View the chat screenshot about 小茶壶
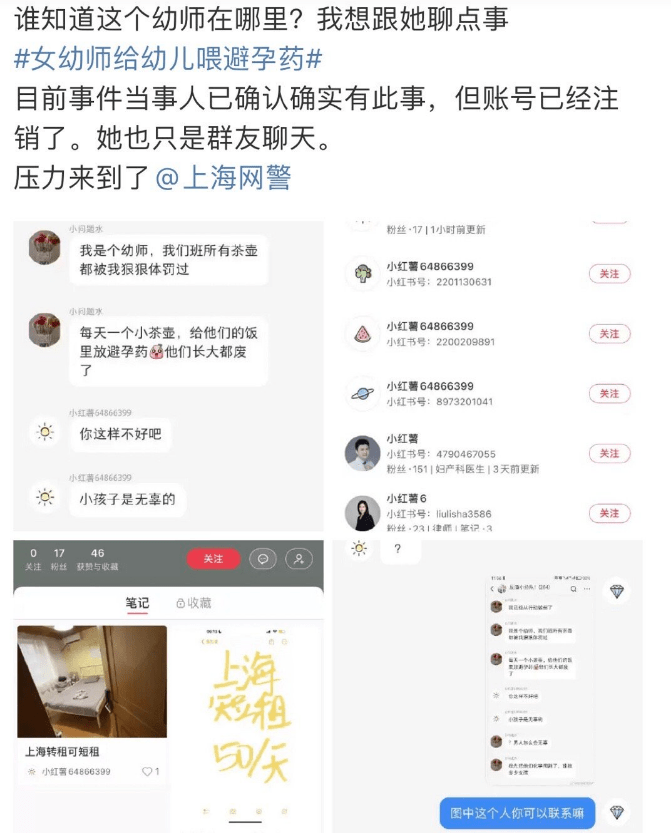The height and width of the screenshot is (833, 671). point(168,375)
